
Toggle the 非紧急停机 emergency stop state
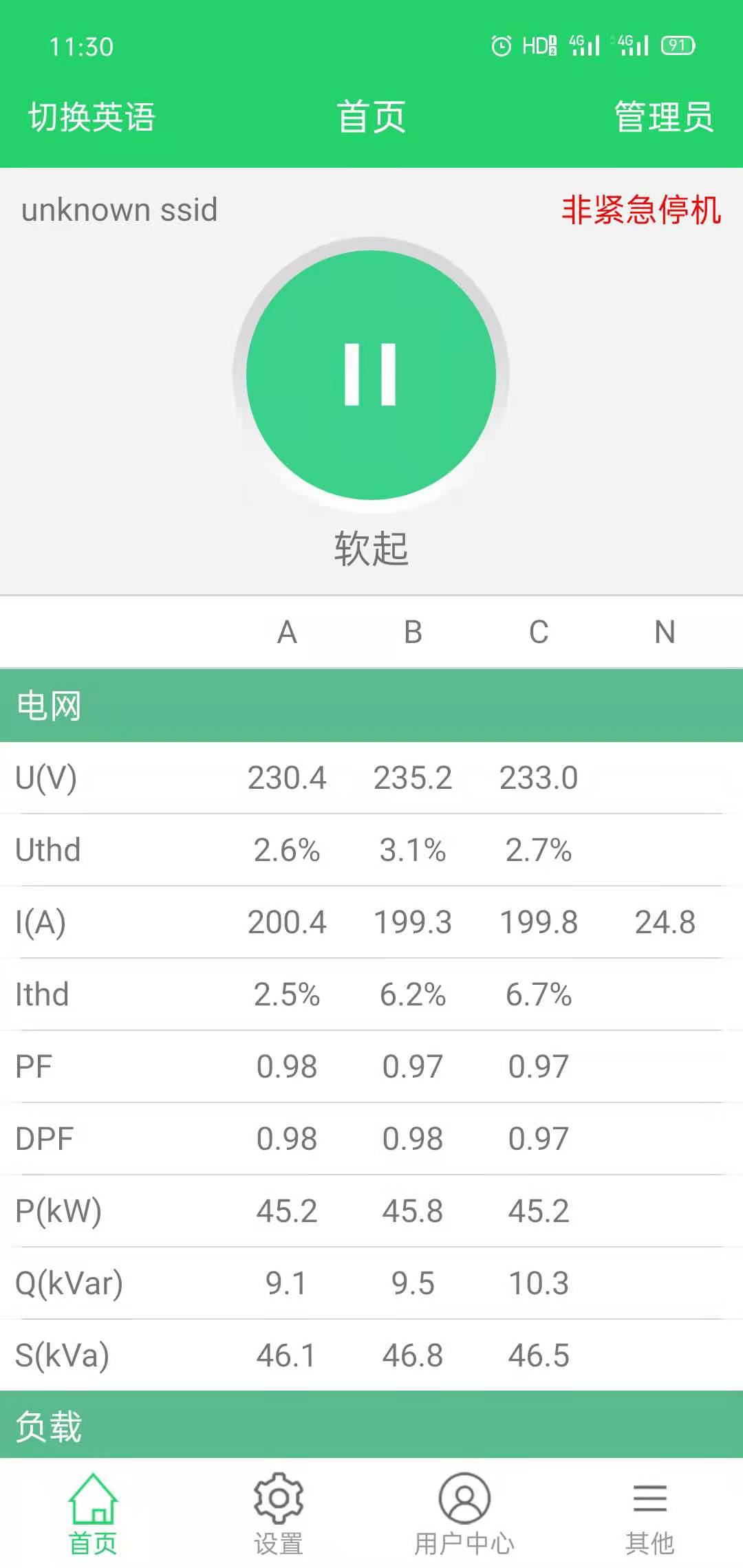(x=643, y=210)
